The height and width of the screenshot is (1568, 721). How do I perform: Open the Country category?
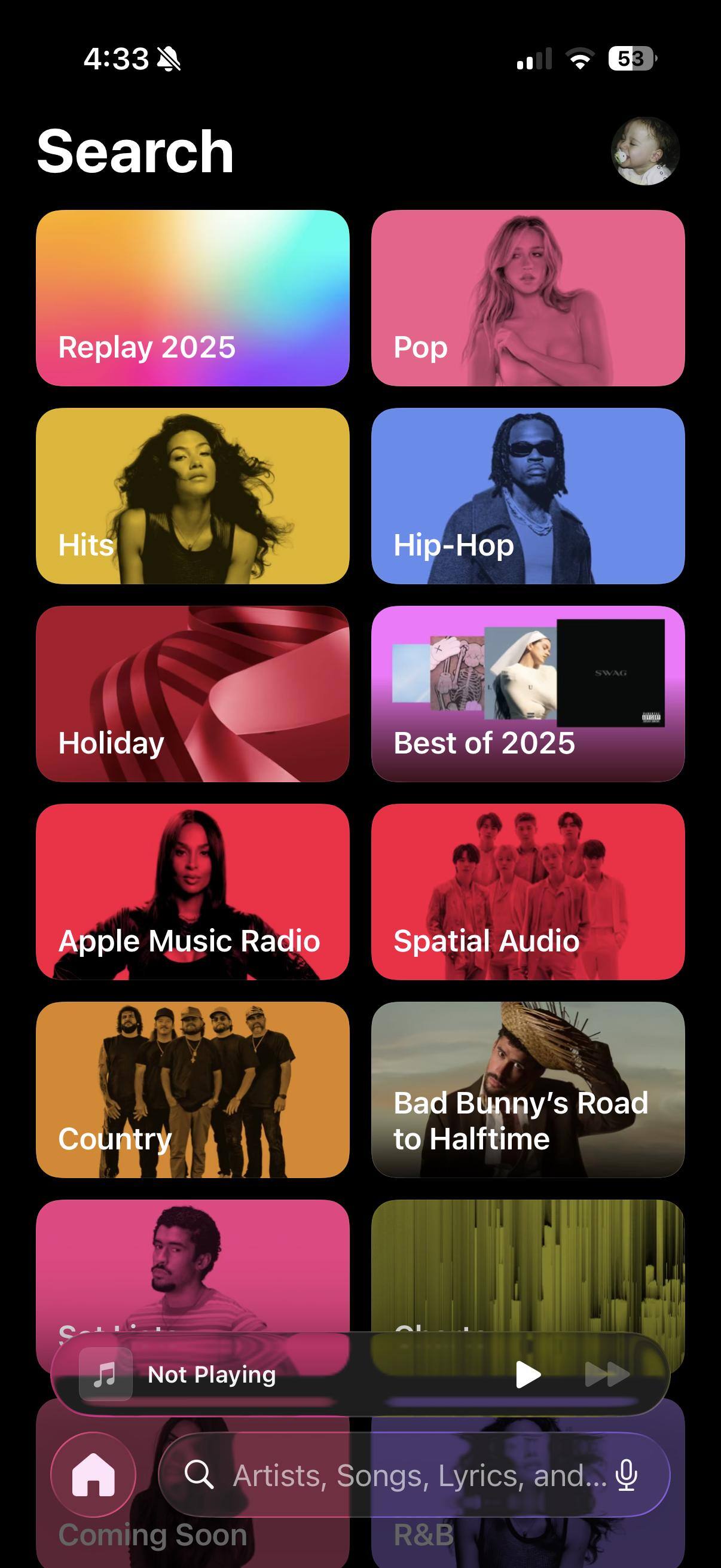193,1089
